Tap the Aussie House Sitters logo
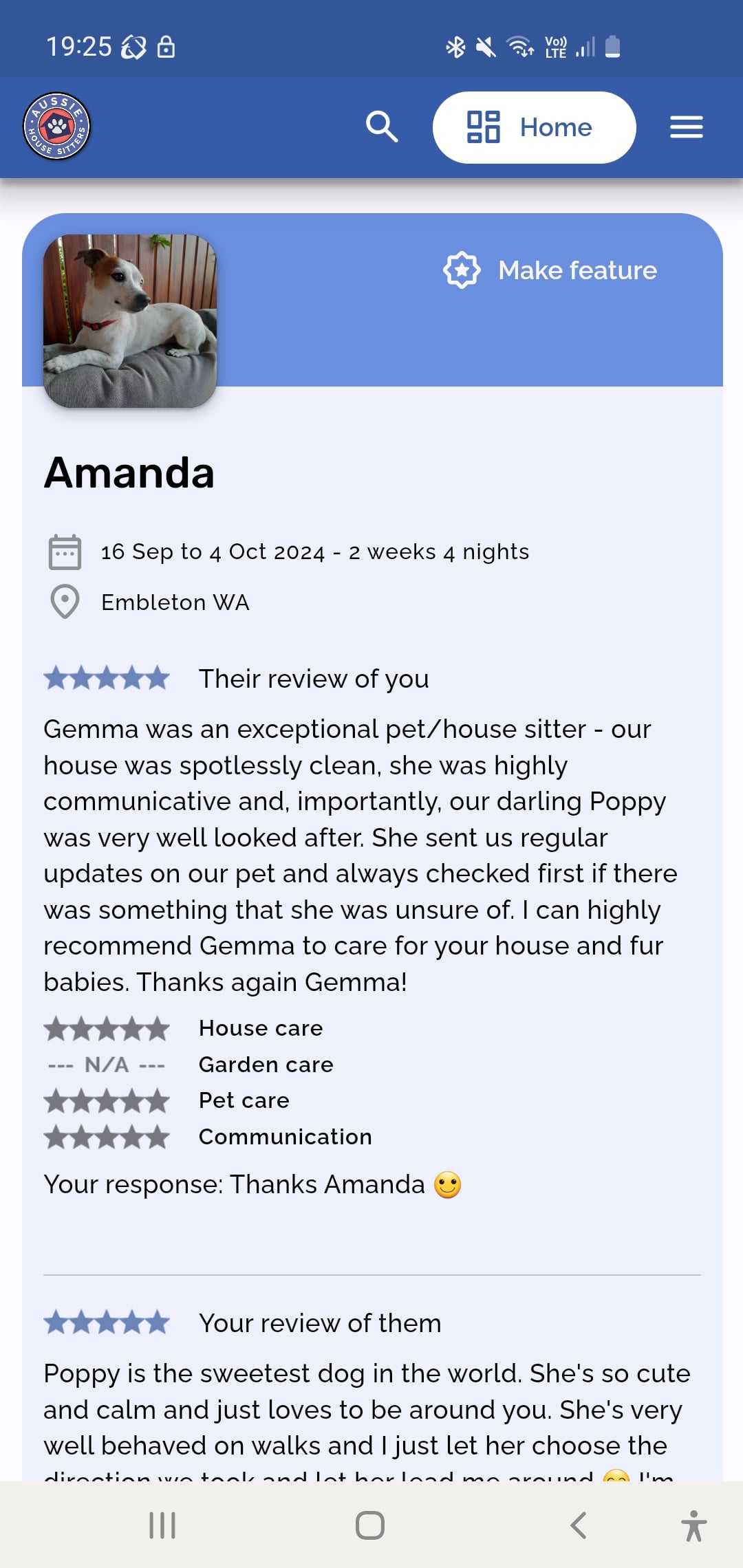Viewport: 743px width, 1568px height. (x=56, y=126)
